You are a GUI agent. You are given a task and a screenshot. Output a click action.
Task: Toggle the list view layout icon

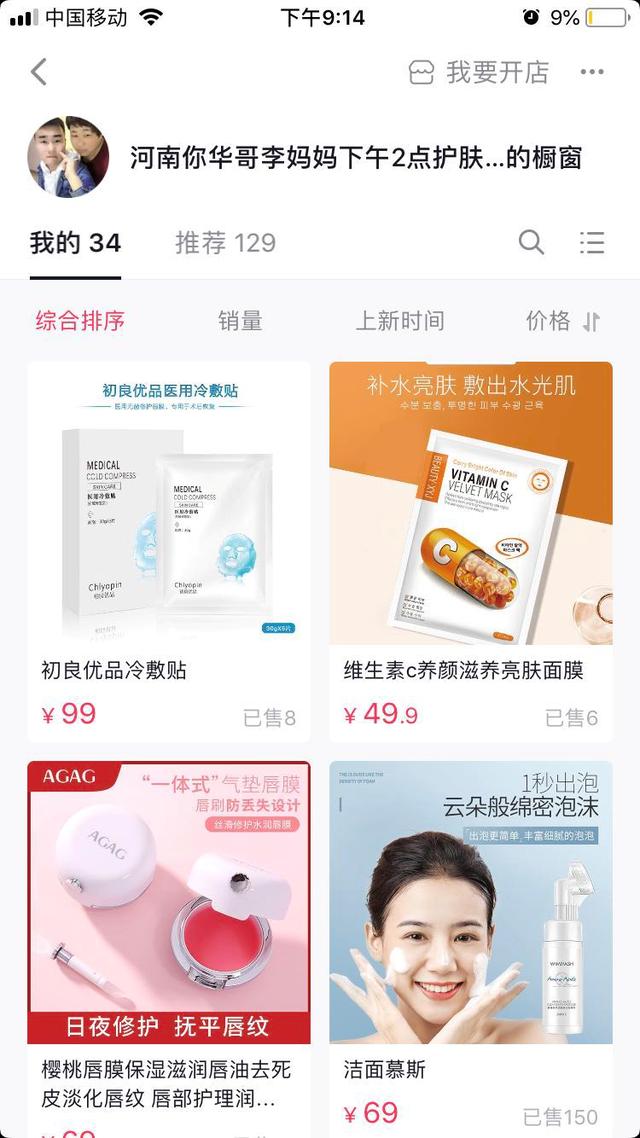coord(592,242)
